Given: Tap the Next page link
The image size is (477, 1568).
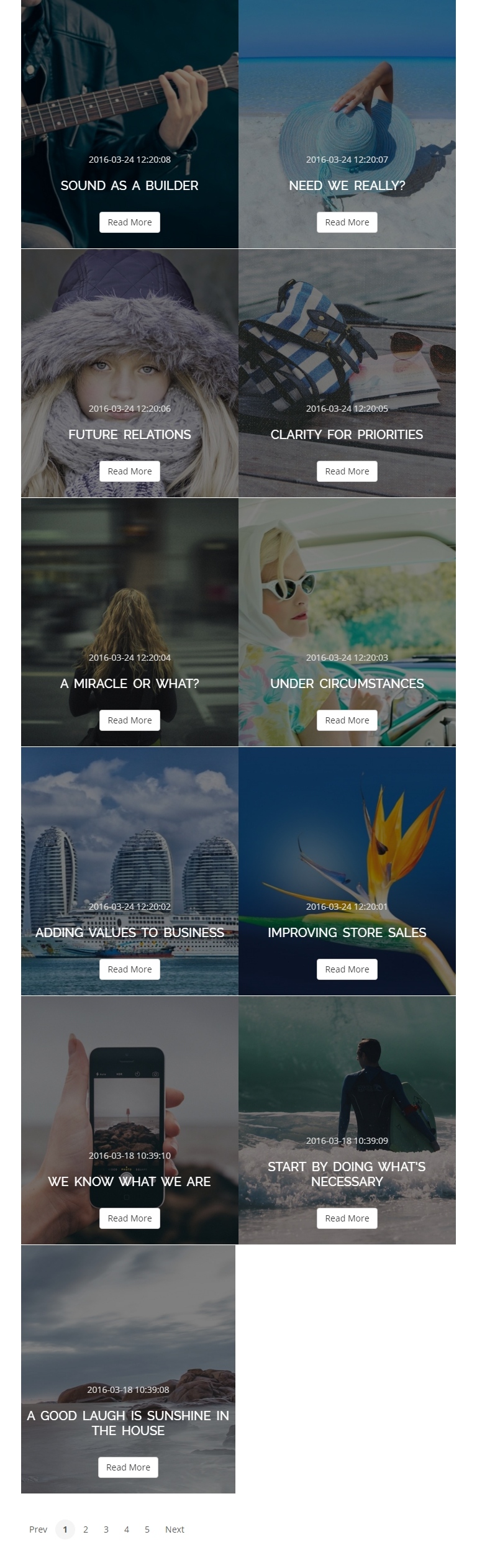Looking at the screenshot, I should (175, 1529).
